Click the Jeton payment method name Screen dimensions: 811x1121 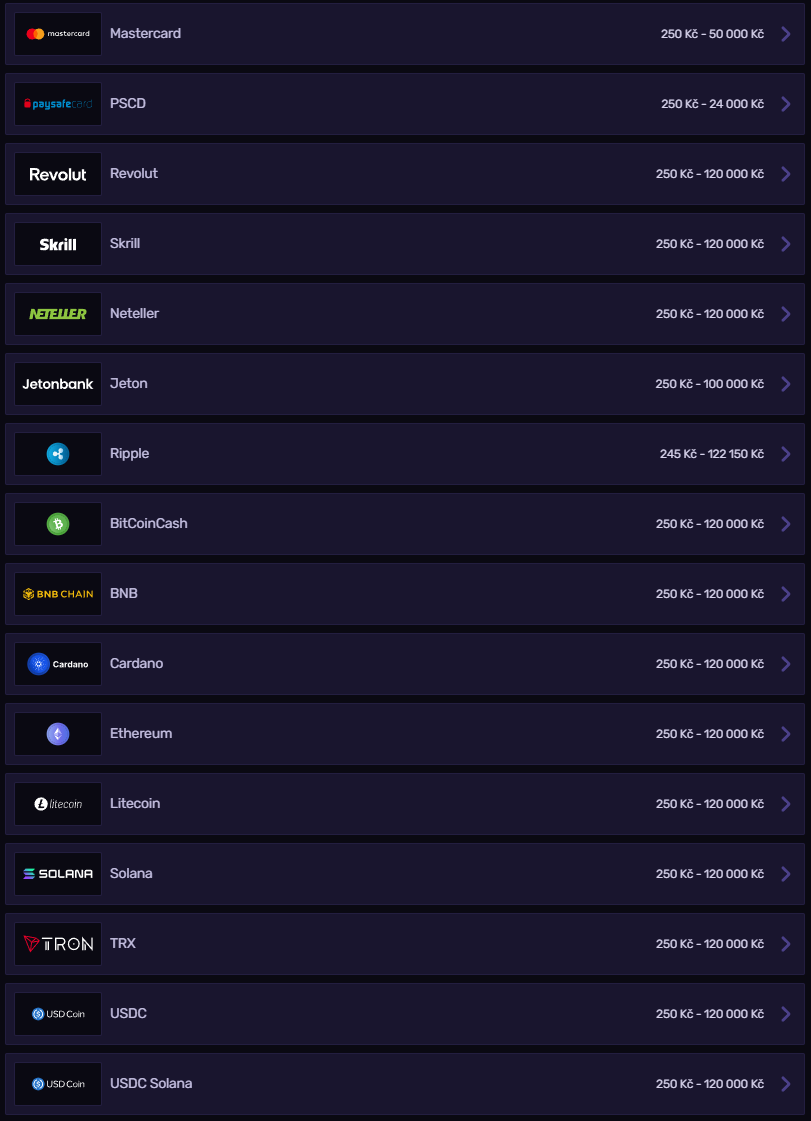(128, 383)
